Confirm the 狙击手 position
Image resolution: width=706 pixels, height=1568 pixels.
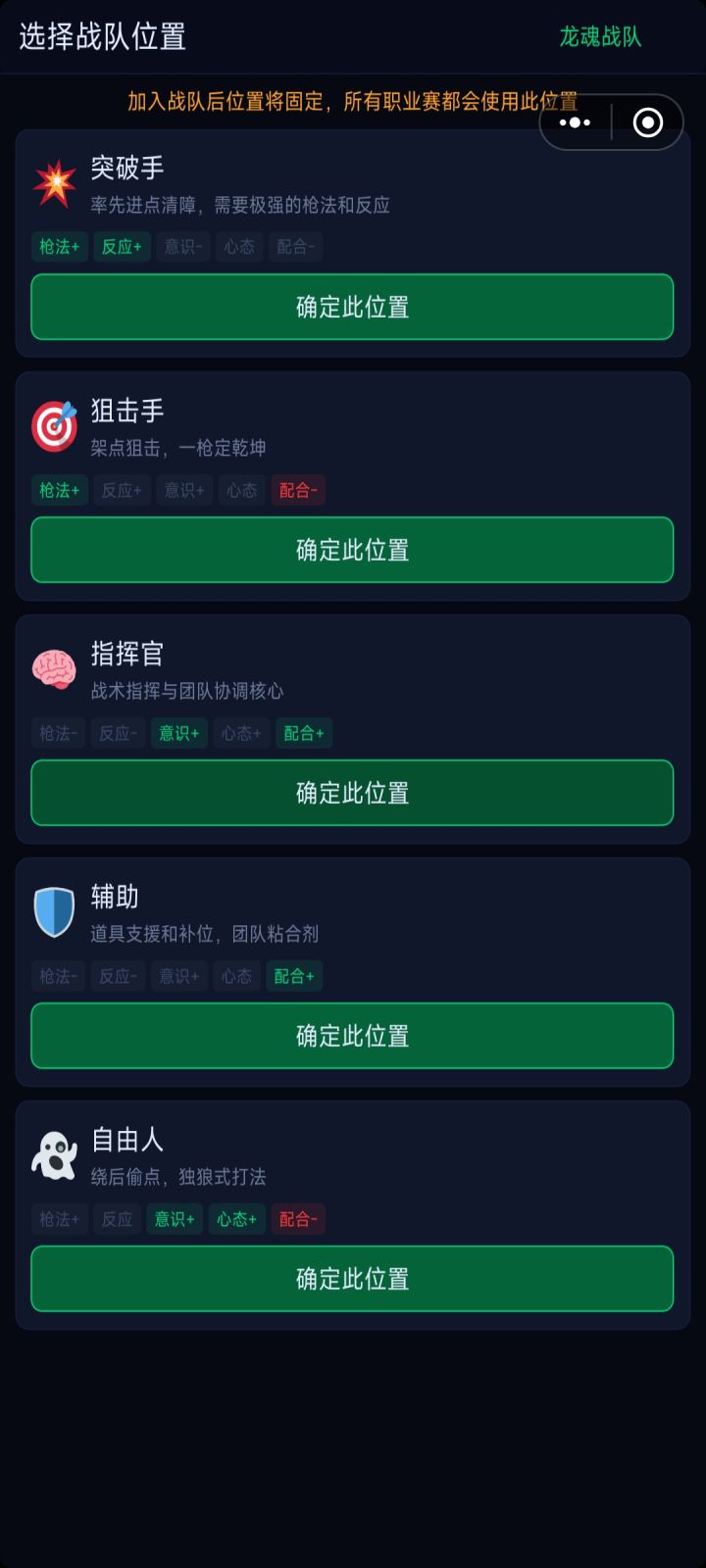tap(351, 550)
